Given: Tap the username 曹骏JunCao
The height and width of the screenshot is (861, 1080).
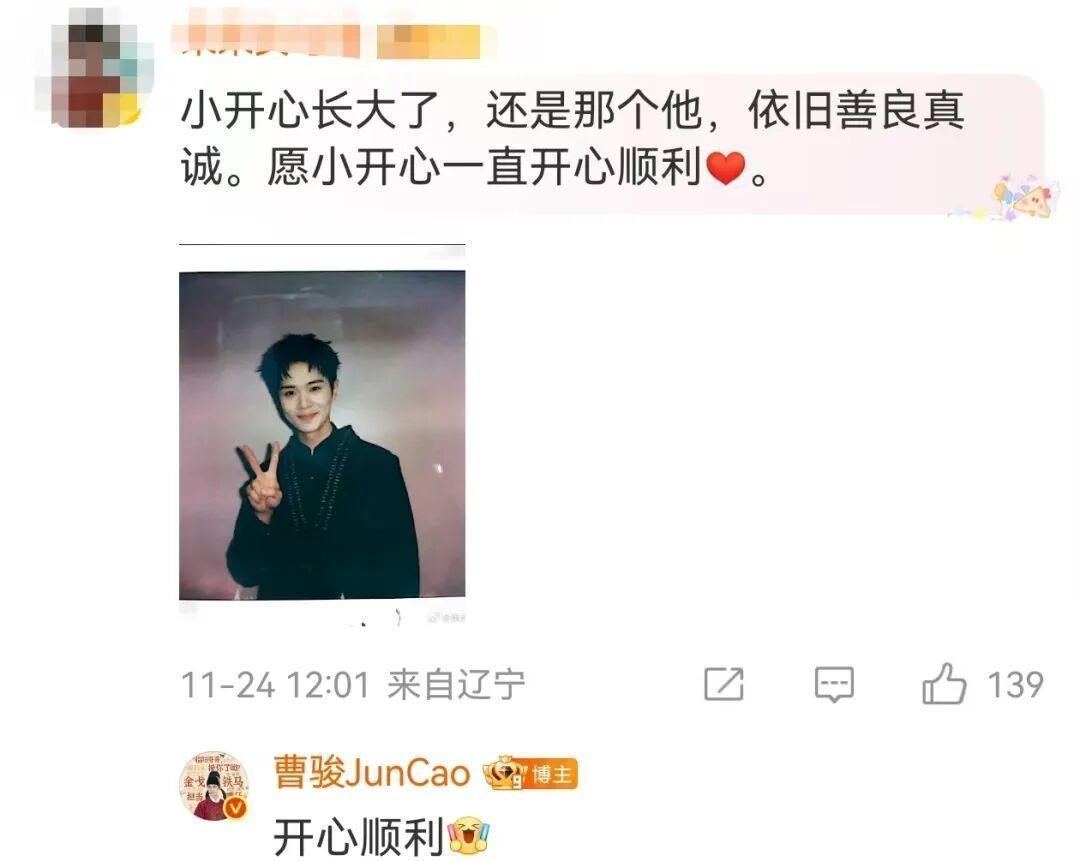Looking at the screenshot, I should click(371, 773).
